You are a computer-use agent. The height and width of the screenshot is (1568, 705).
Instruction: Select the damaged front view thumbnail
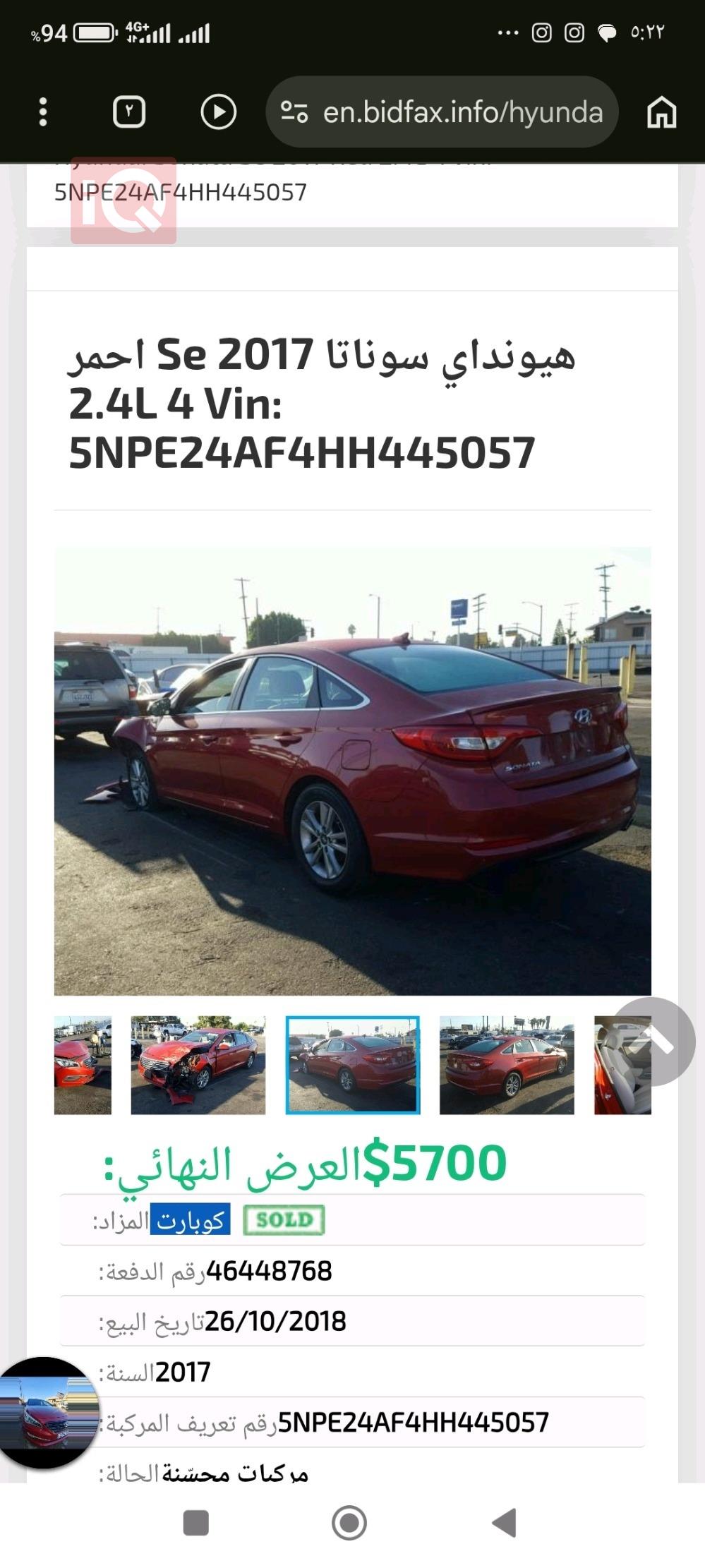198,1065
